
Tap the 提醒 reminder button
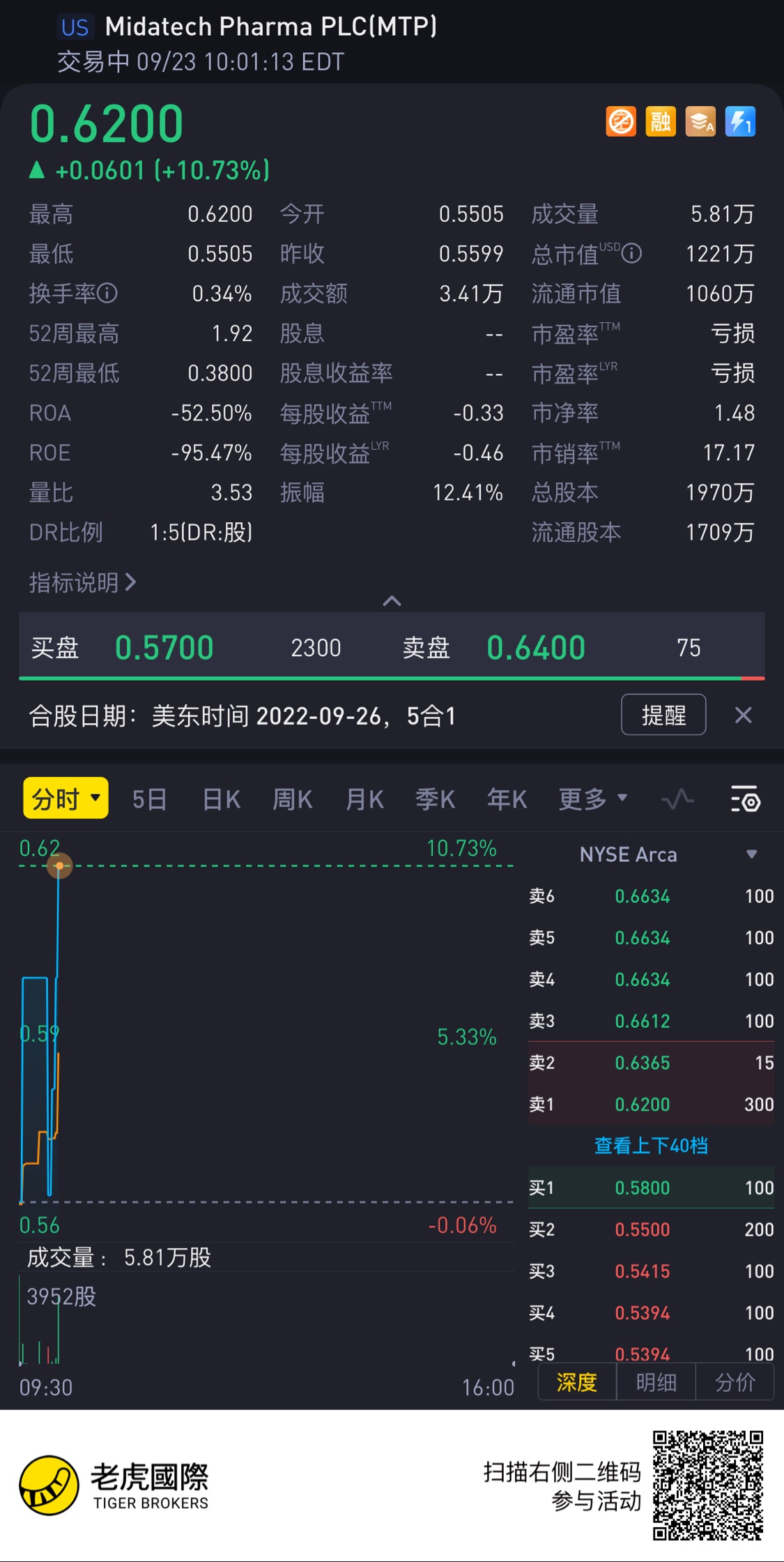[663, 715]
